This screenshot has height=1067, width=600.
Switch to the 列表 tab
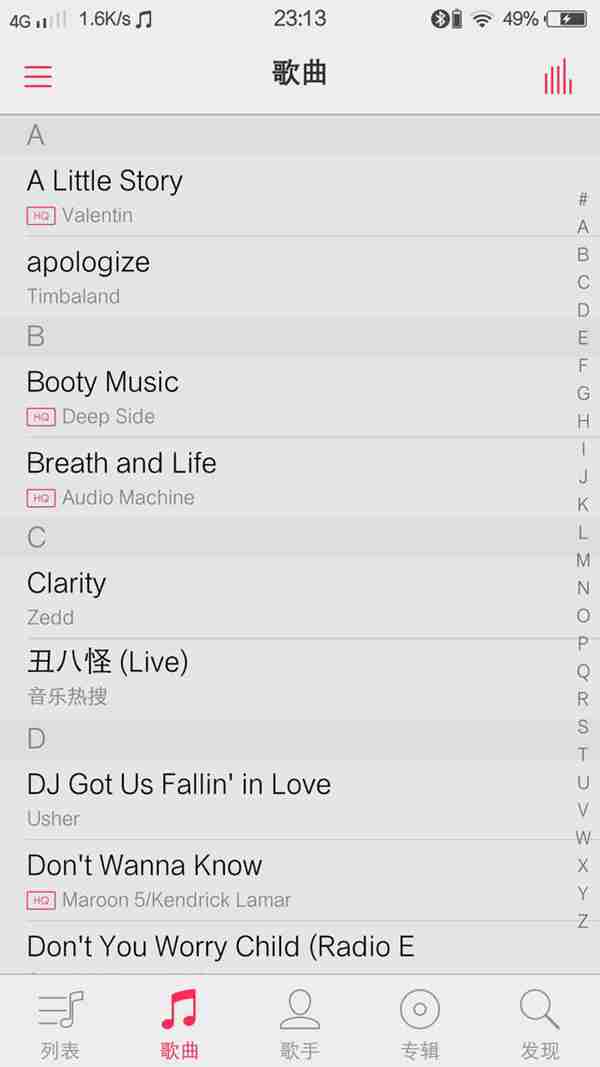pyautogui.click(x=60, y=1022)
